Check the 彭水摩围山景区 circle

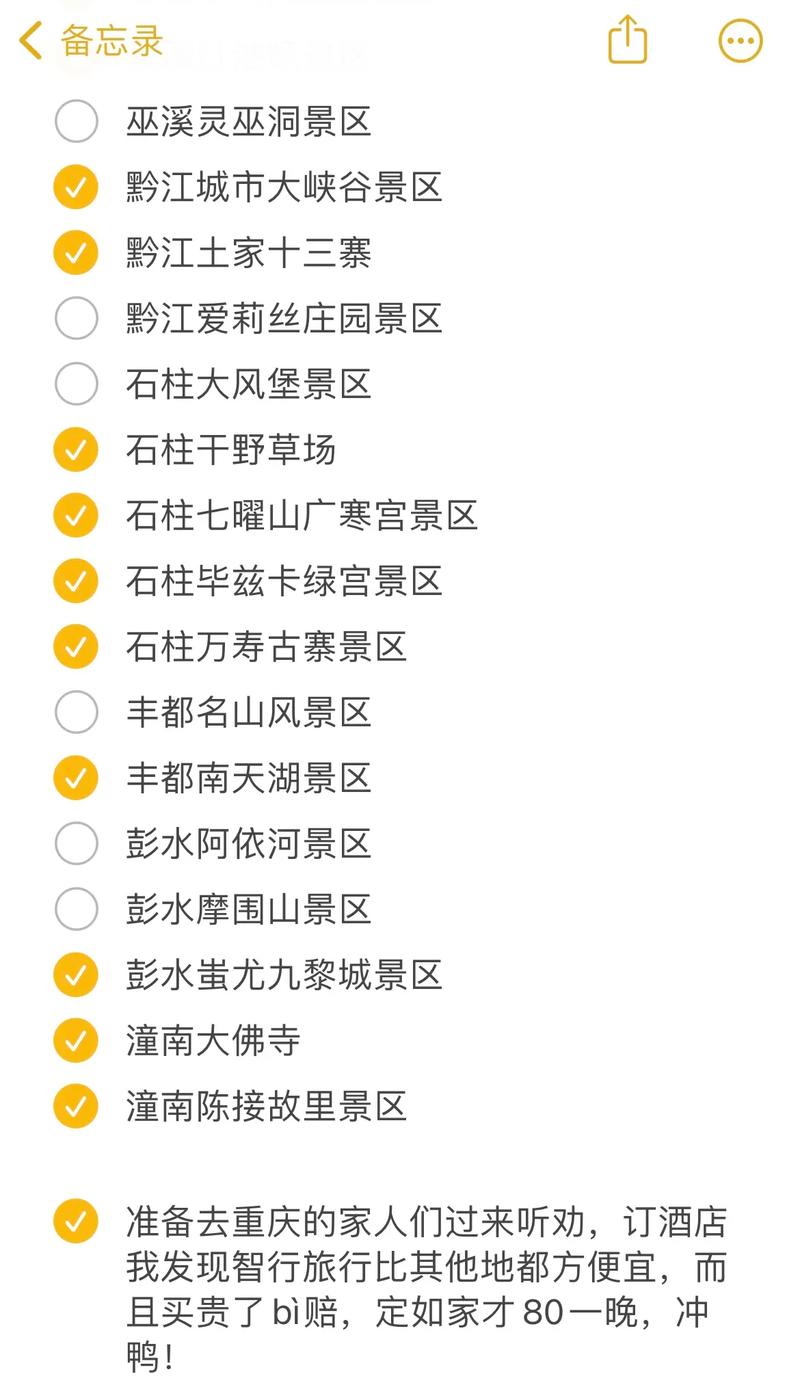coord(75,910)
